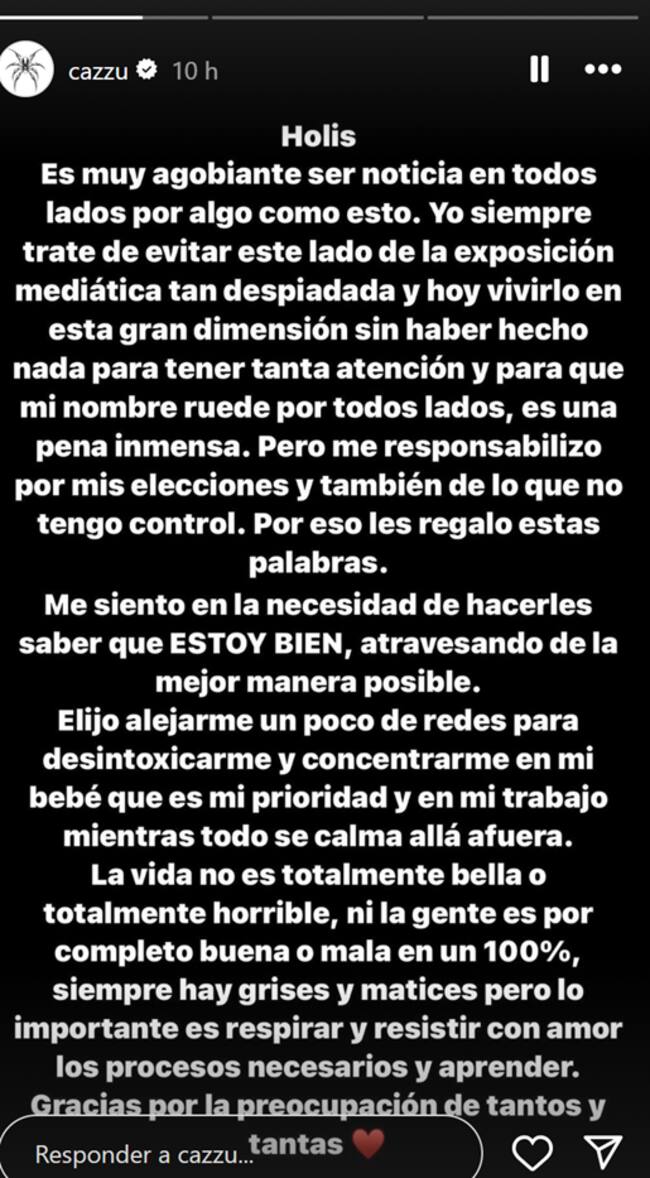Open the story overflow menu
650x1178 pixels.
click(603, 70)
